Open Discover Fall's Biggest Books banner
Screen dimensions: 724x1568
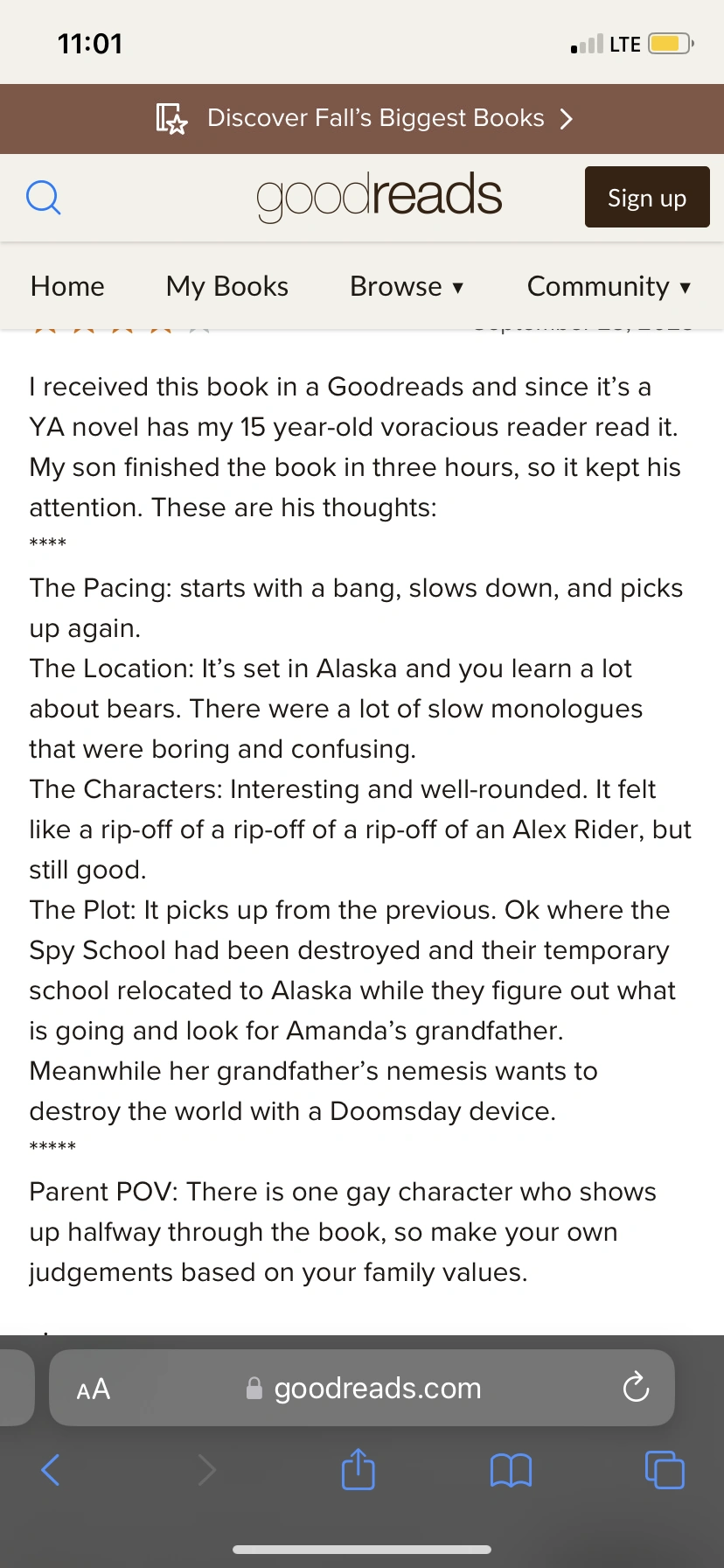[x=362, y=118]
